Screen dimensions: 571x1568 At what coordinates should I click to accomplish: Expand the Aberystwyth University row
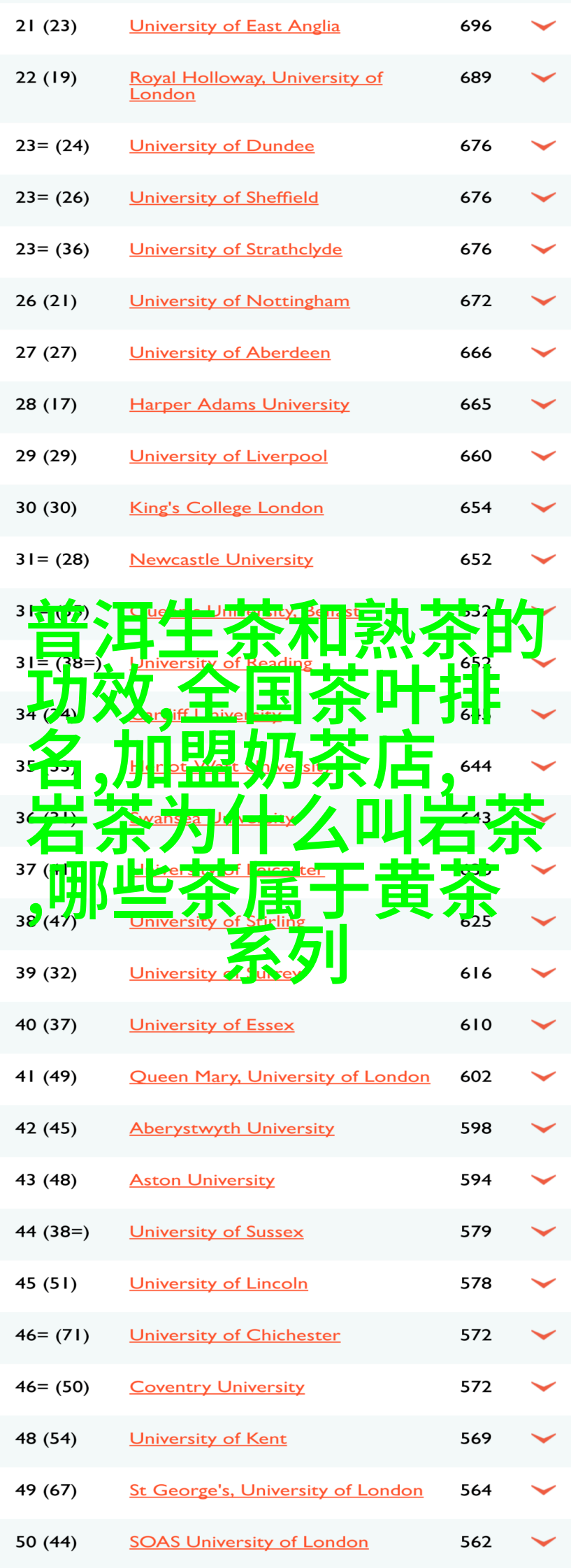[543, 1128]
